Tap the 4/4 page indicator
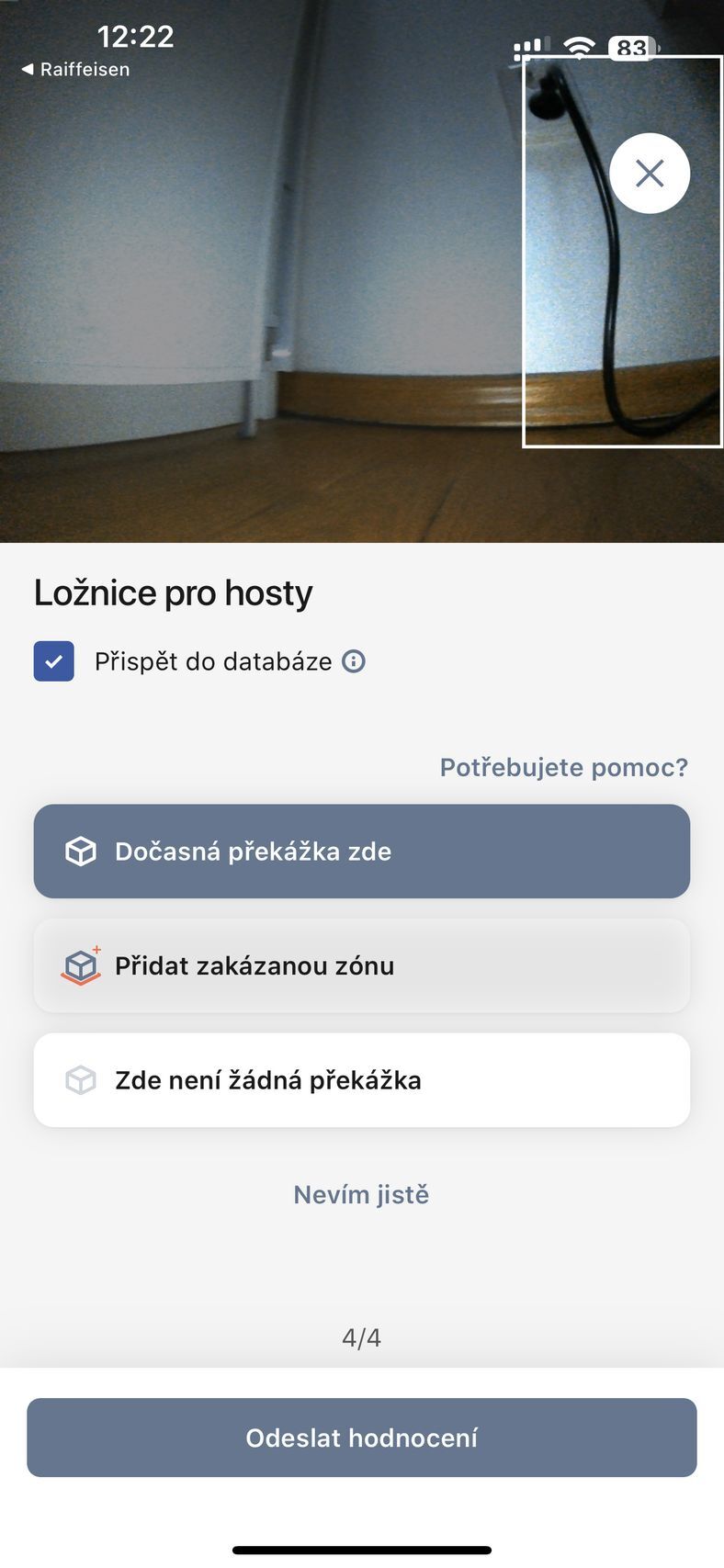The height and width of the screenshot is (1568, 724). pos(361,1337)
